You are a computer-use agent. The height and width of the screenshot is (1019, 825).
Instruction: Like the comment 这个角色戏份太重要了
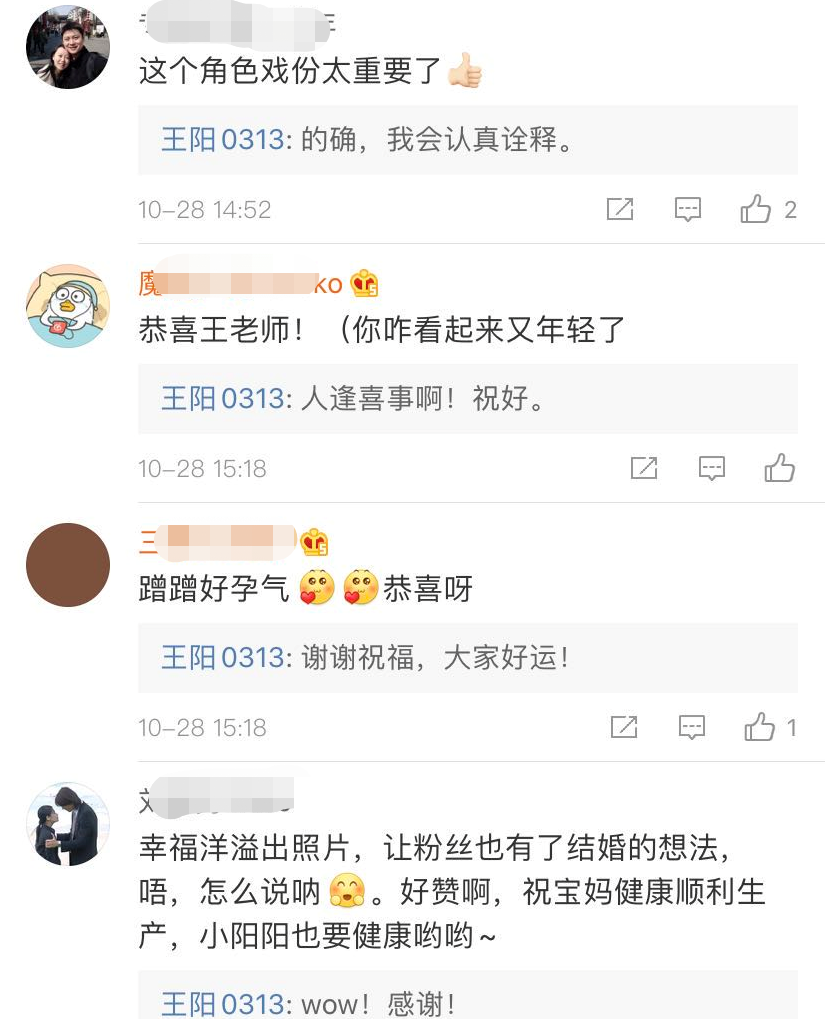[x=756, y=209]
